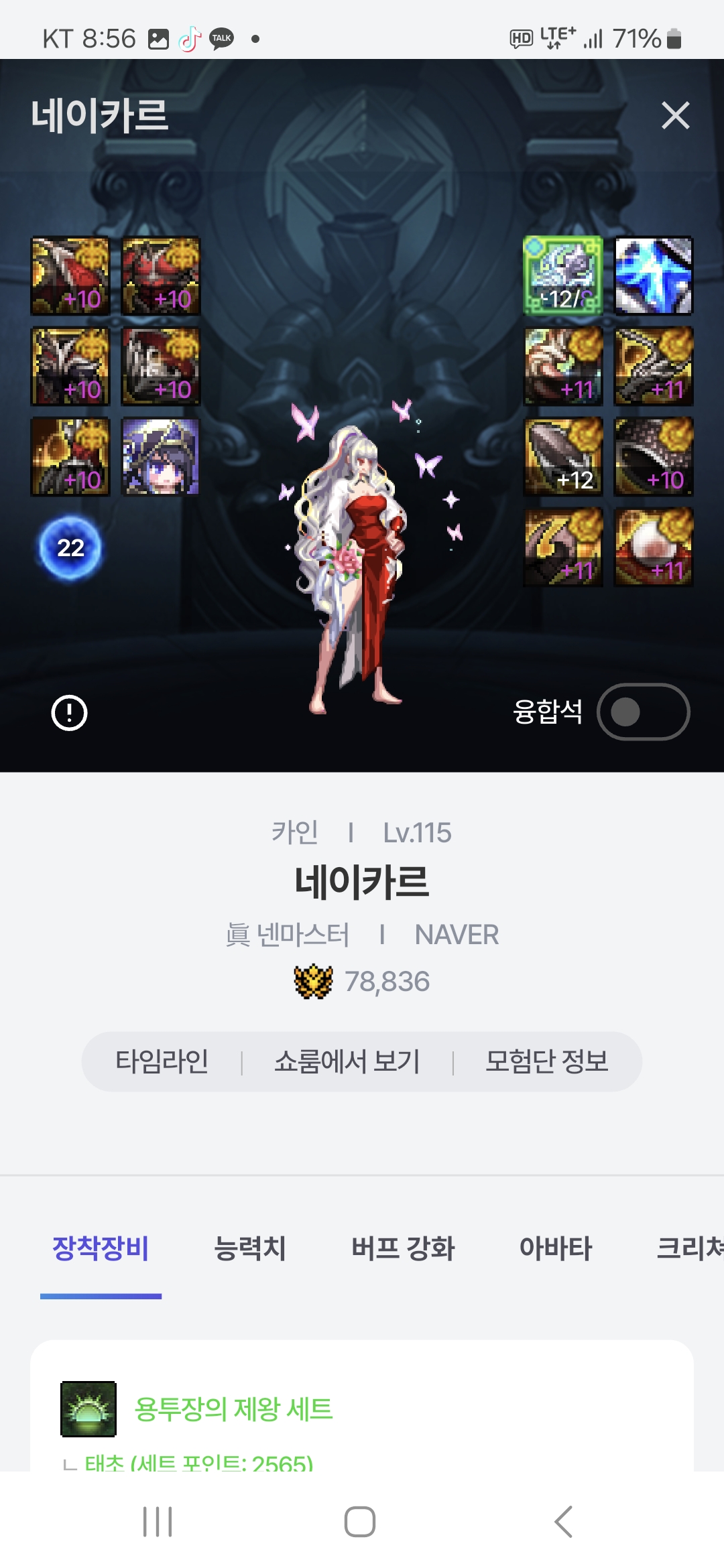Switch to the 능력치 tab
Image resolution: width=724 pixels, height=1568 pixels.
click(249, 1248)
